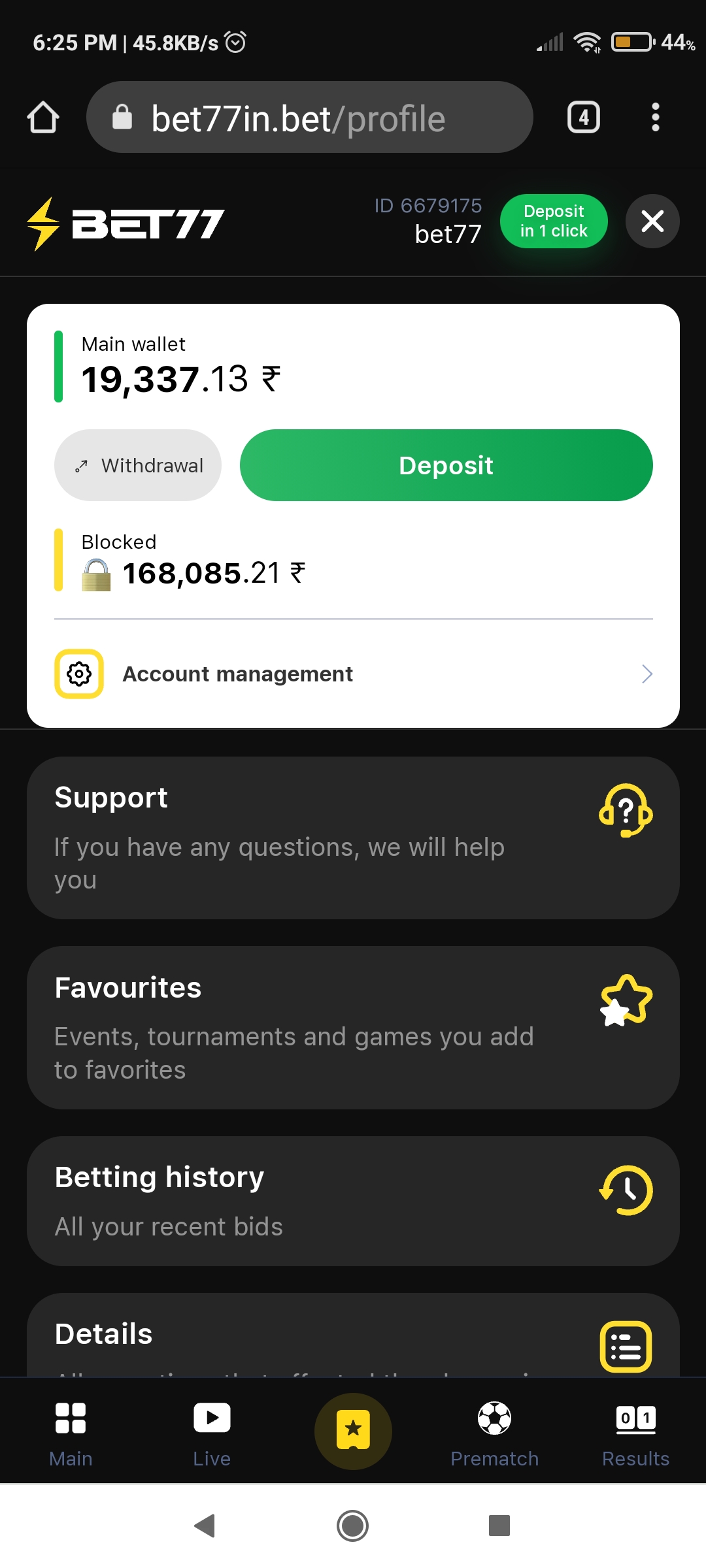The height and width of the screenshot is (1568, 706).
Task: Open Account management
Action: (x=353, y=674)
